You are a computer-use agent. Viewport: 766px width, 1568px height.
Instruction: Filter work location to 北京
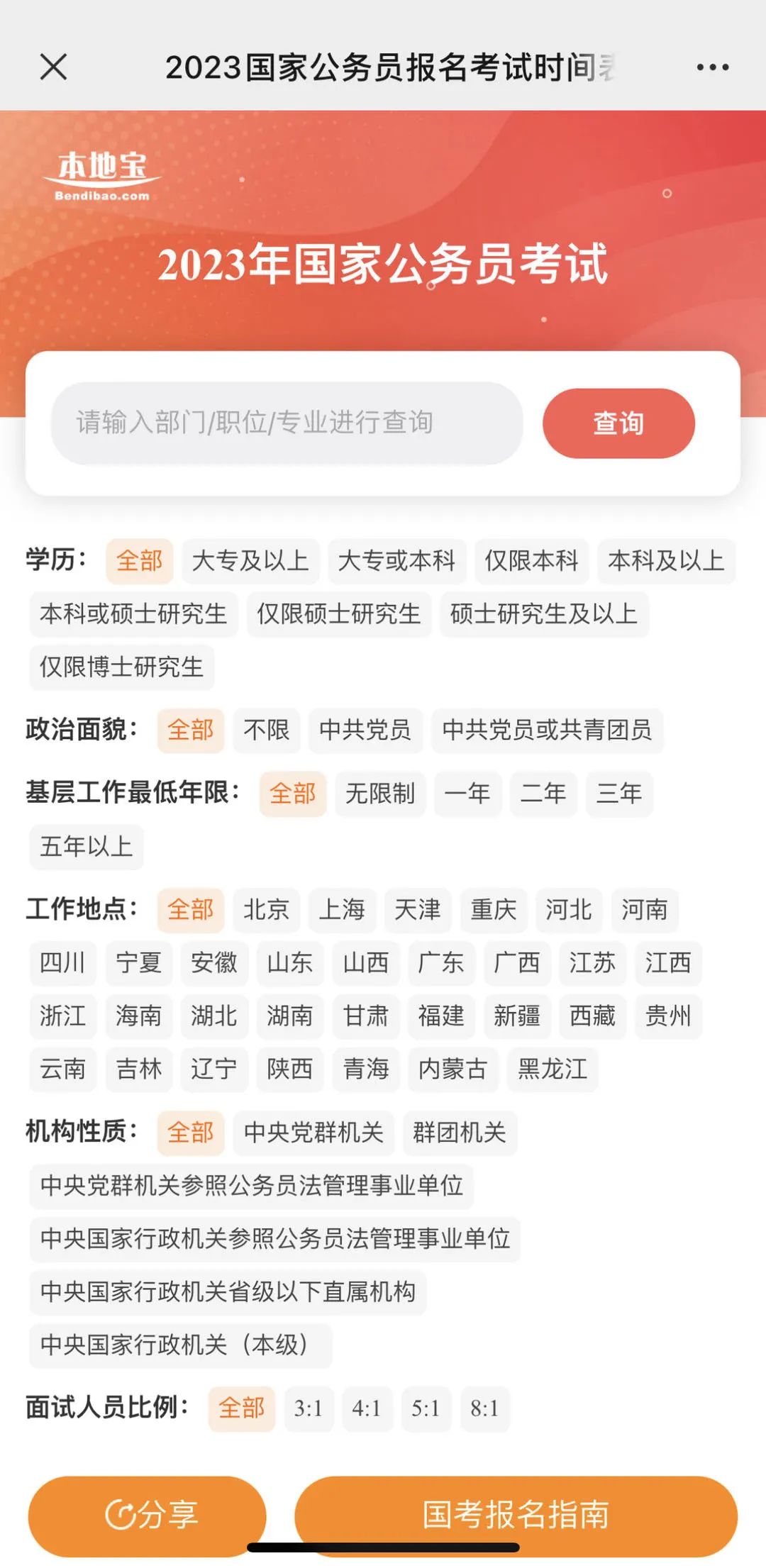[266, 910]
